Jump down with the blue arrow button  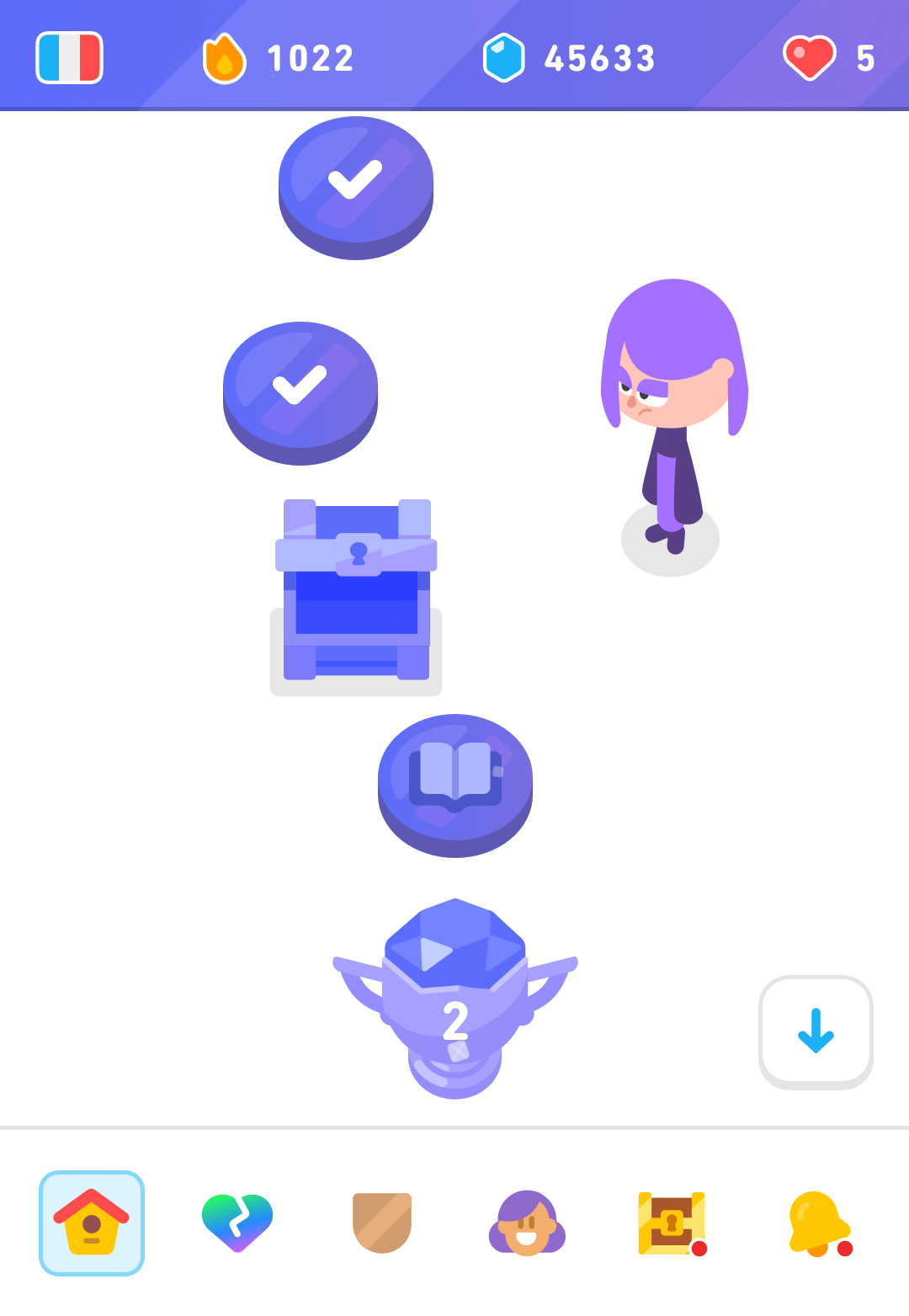[816, 1031]
